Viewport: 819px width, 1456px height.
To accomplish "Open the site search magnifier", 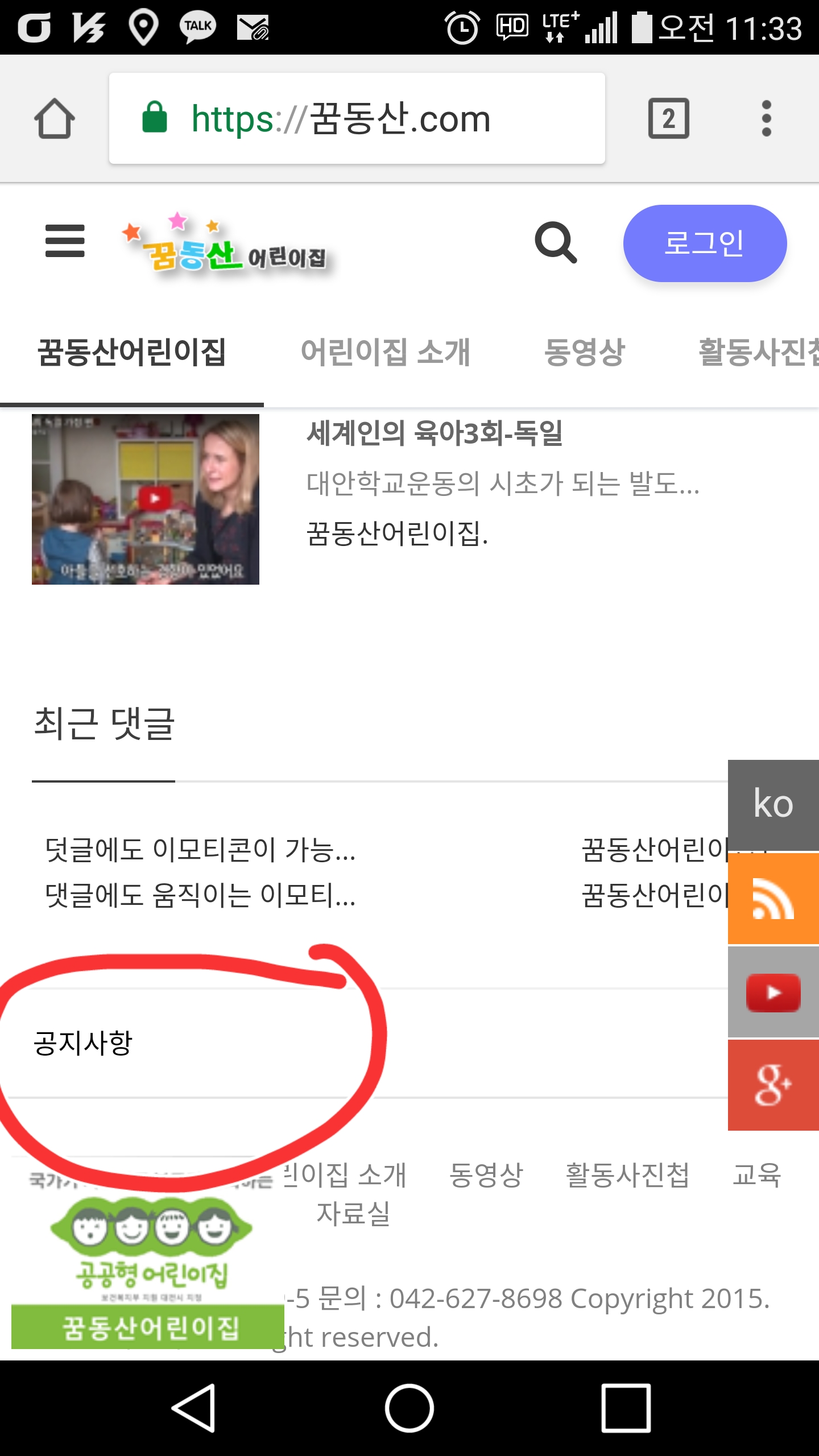I will click(x=556, y=243).
